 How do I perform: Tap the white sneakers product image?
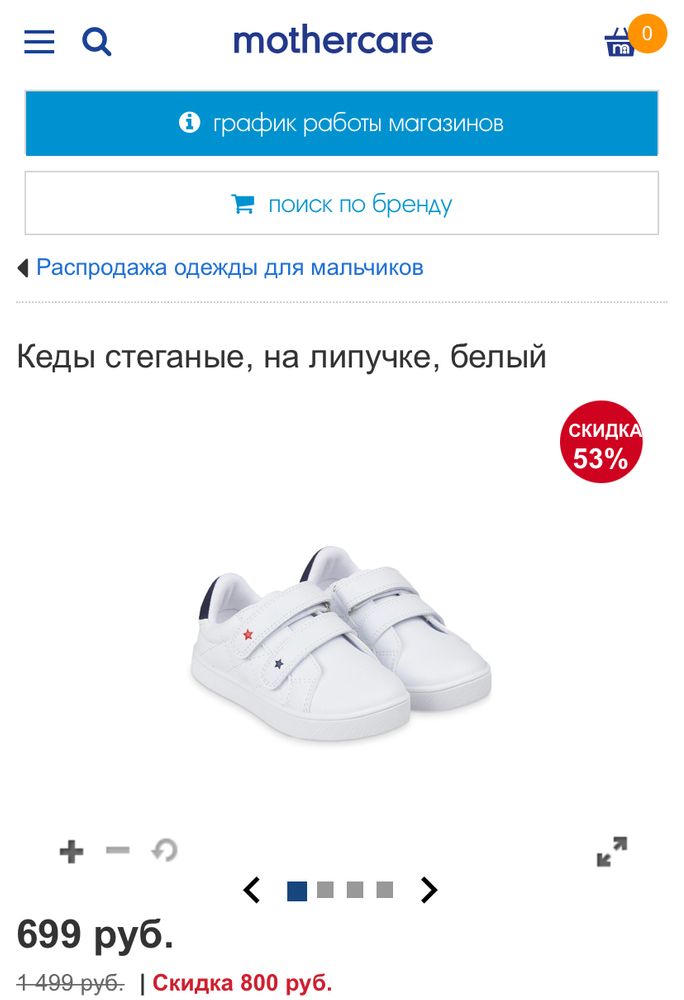(340, 640)
